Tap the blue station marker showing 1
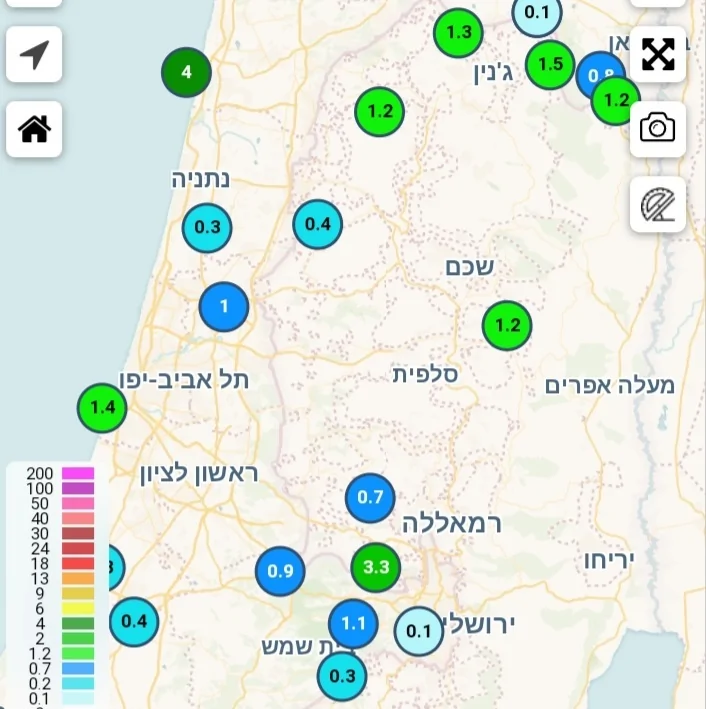The height and width of the screenshot is (709, 706). (224, 307)
